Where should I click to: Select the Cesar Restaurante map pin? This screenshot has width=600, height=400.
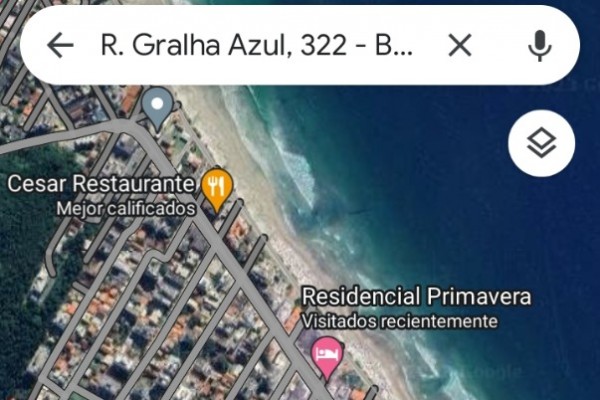217,186
